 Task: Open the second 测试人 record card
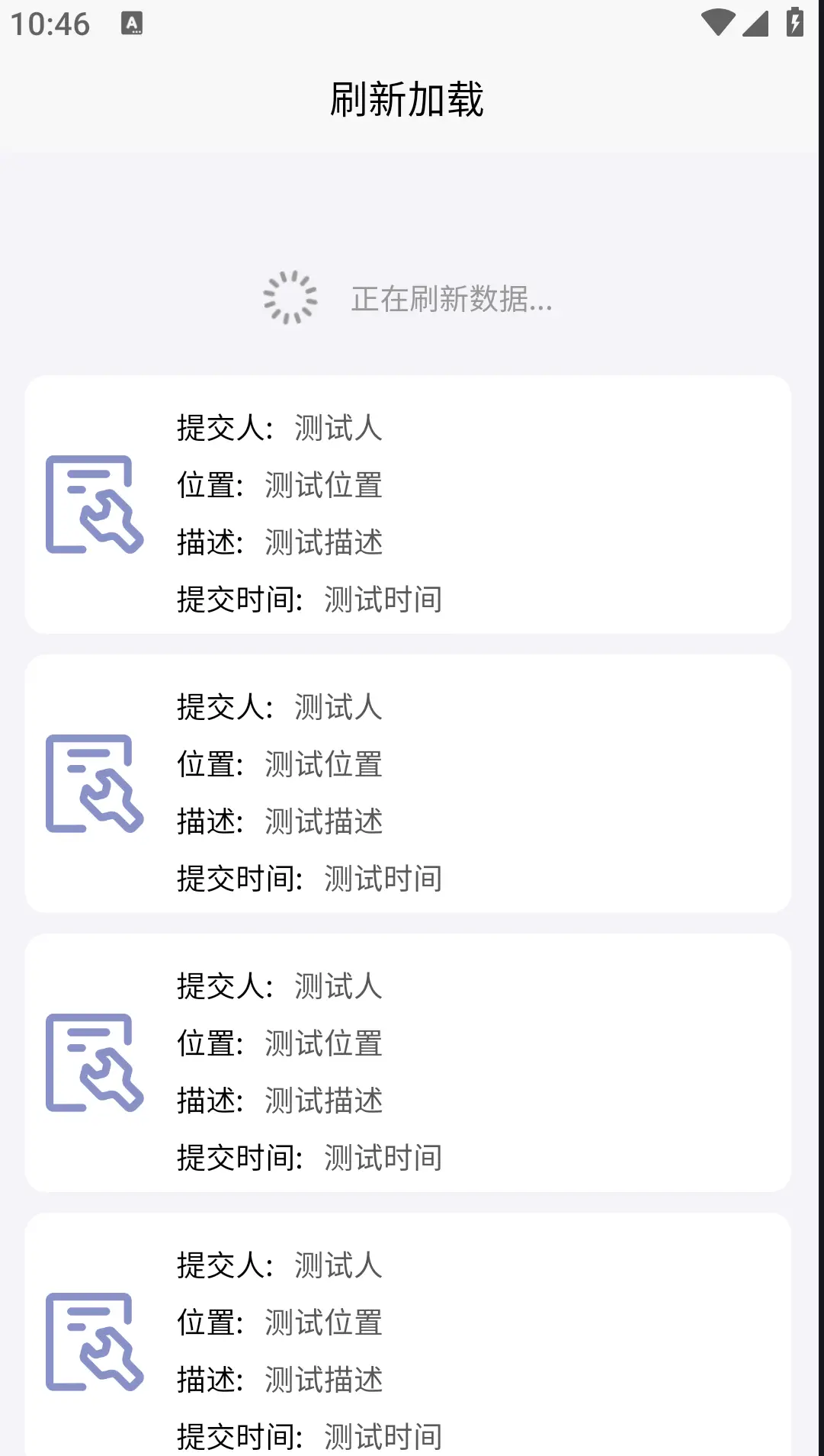(x=408, y=783)
